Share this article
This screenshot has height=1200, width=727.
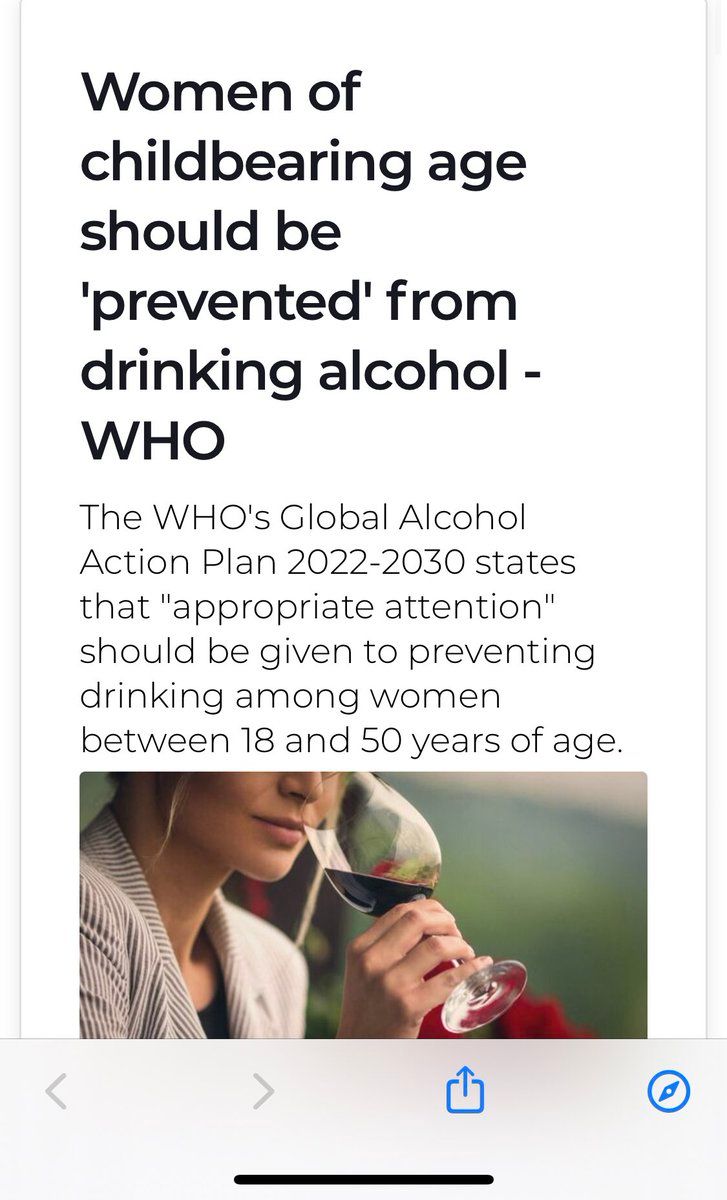click(x=465, y=1088)
